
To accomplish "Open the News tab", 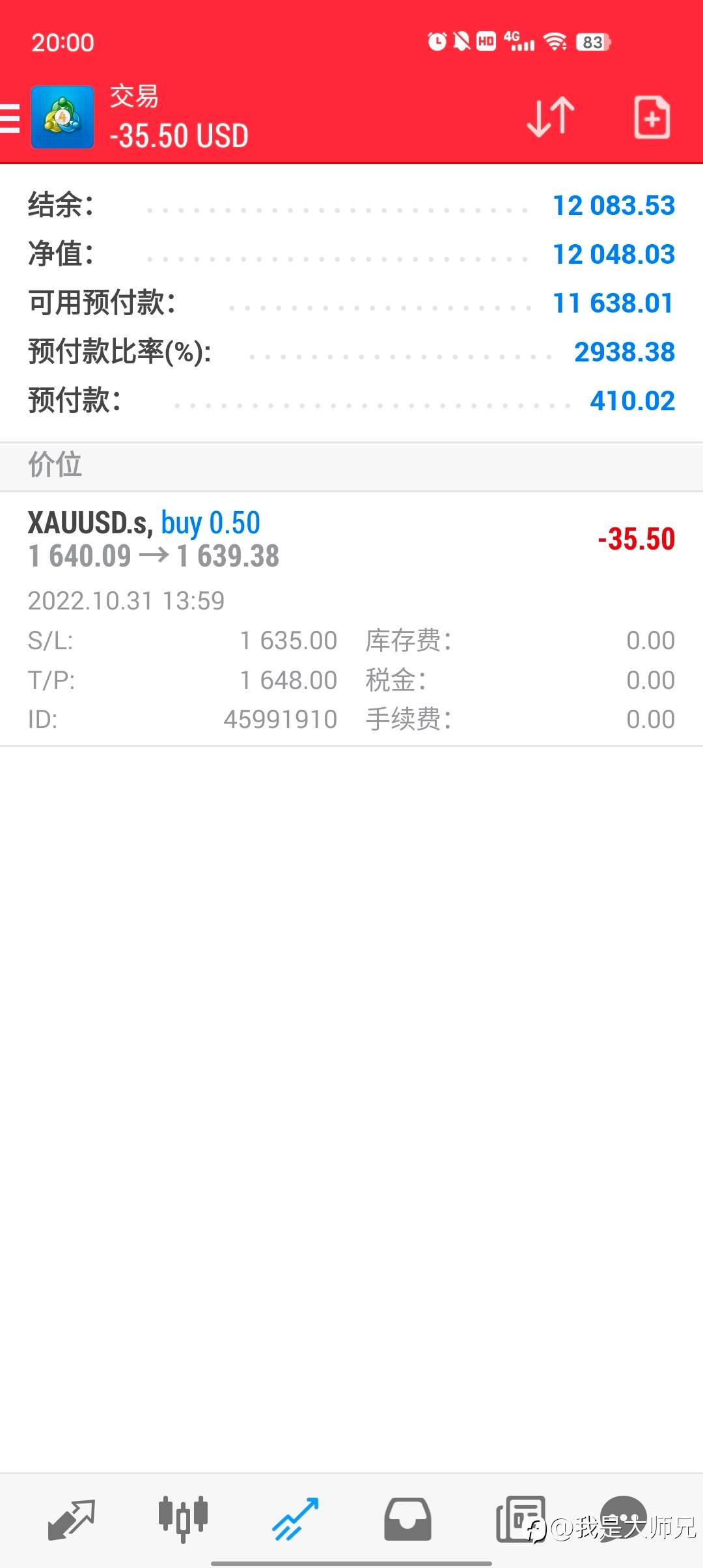I will click(520, 1520).
